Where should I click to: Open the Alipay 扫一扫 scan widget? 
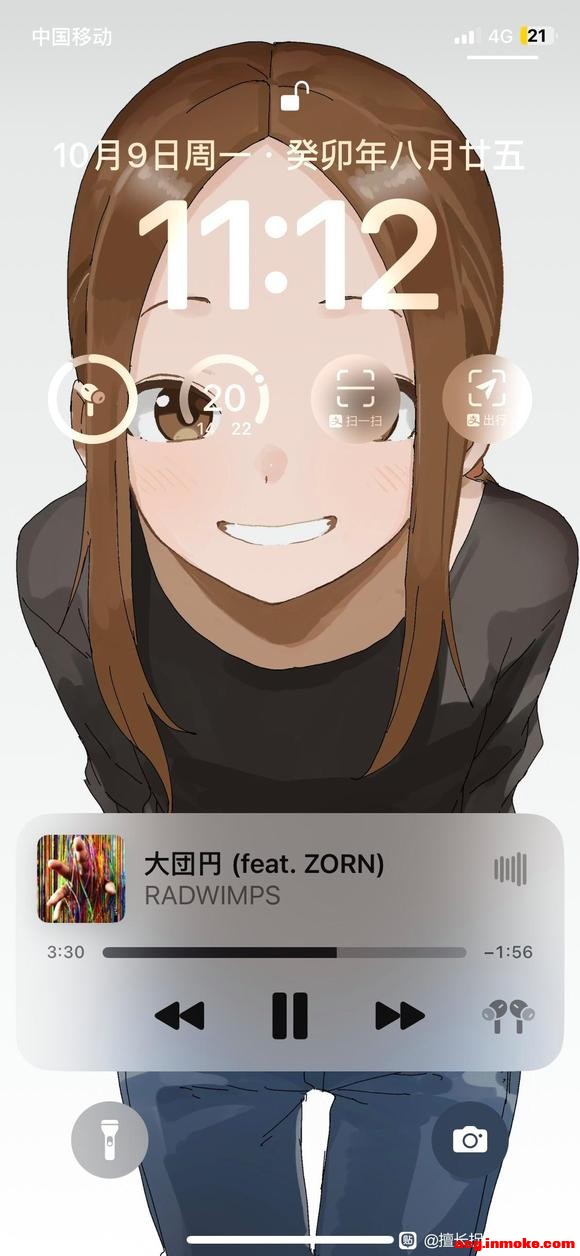click(x=355, y=399)
